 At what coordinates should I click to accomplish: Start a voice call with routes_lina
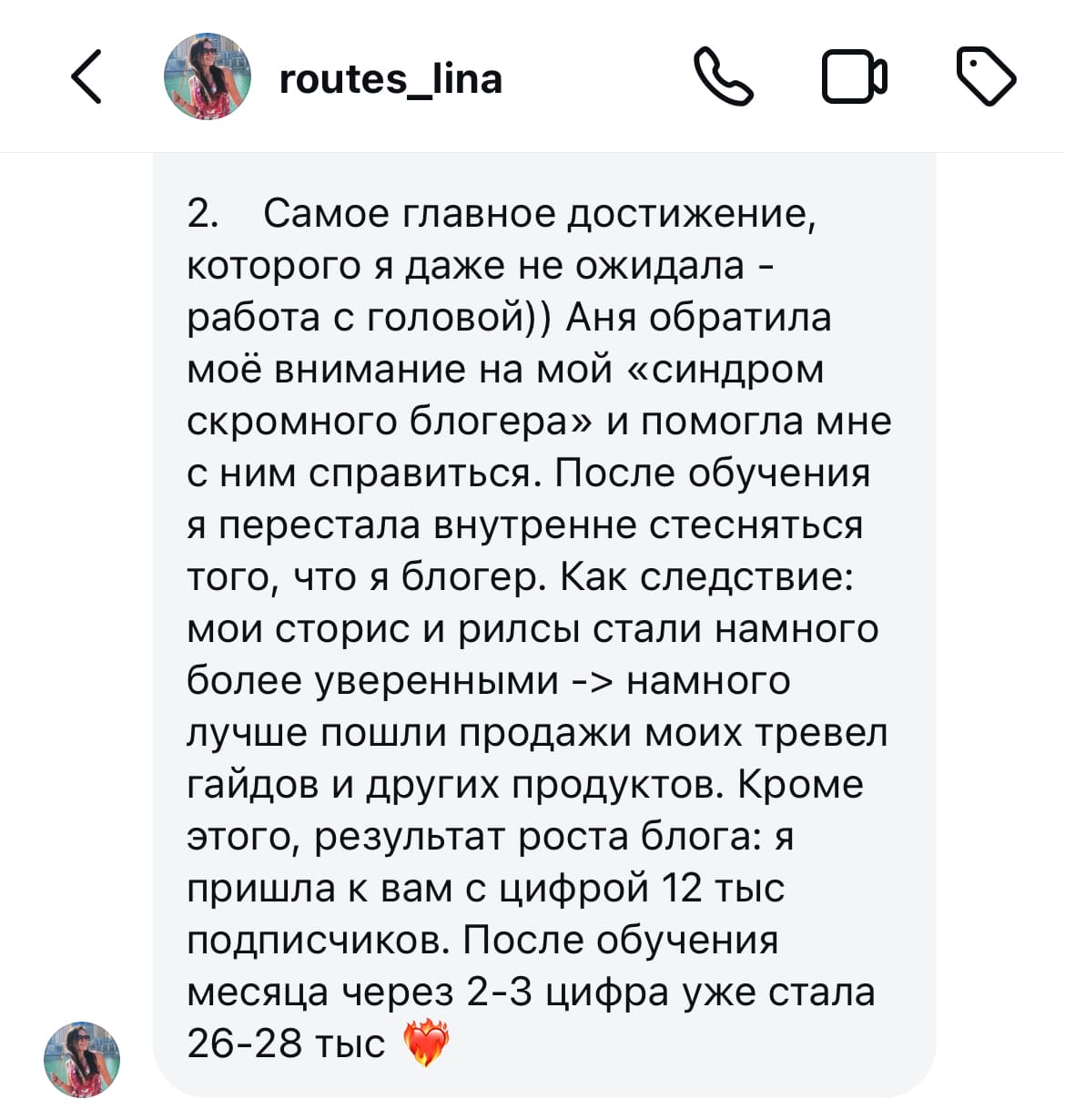click(x=724, y=77)
